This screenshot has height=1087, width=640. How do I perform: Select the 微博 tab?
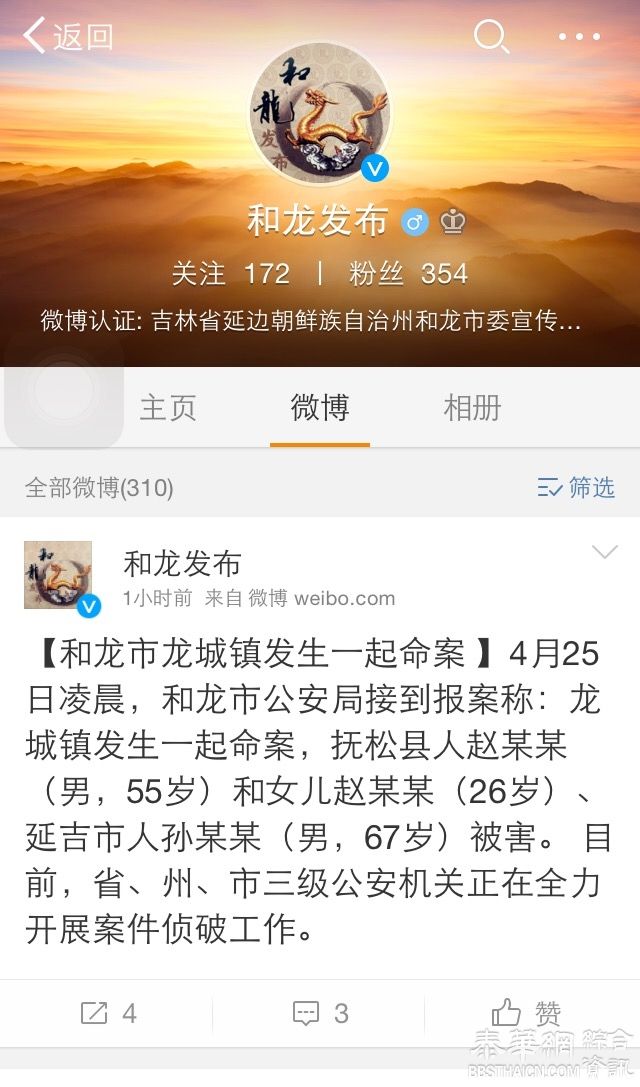click(x=320, y=408)
